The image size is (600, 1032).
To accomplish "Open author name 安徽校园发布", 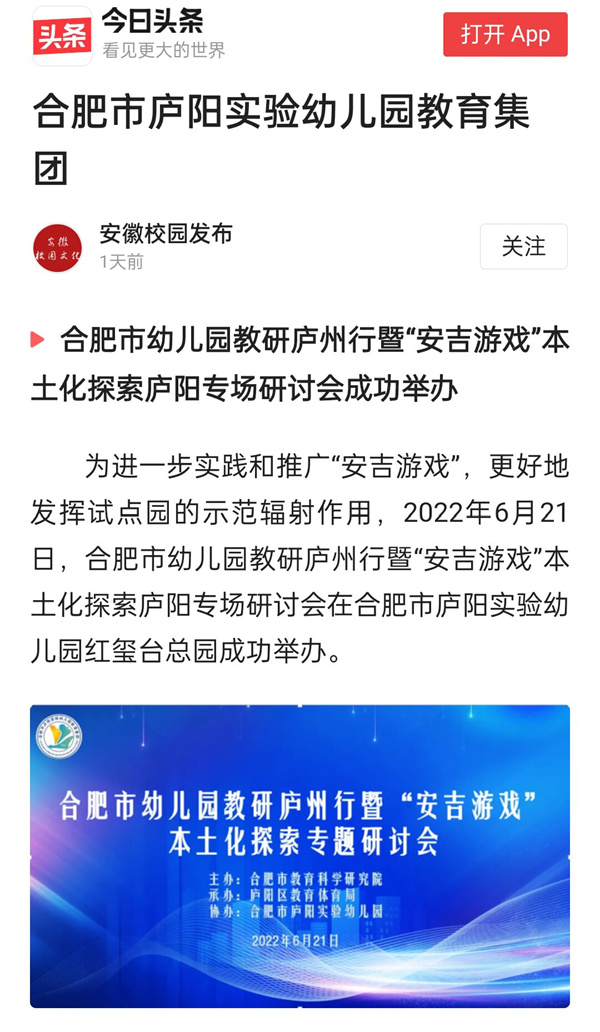I will 166,234.
